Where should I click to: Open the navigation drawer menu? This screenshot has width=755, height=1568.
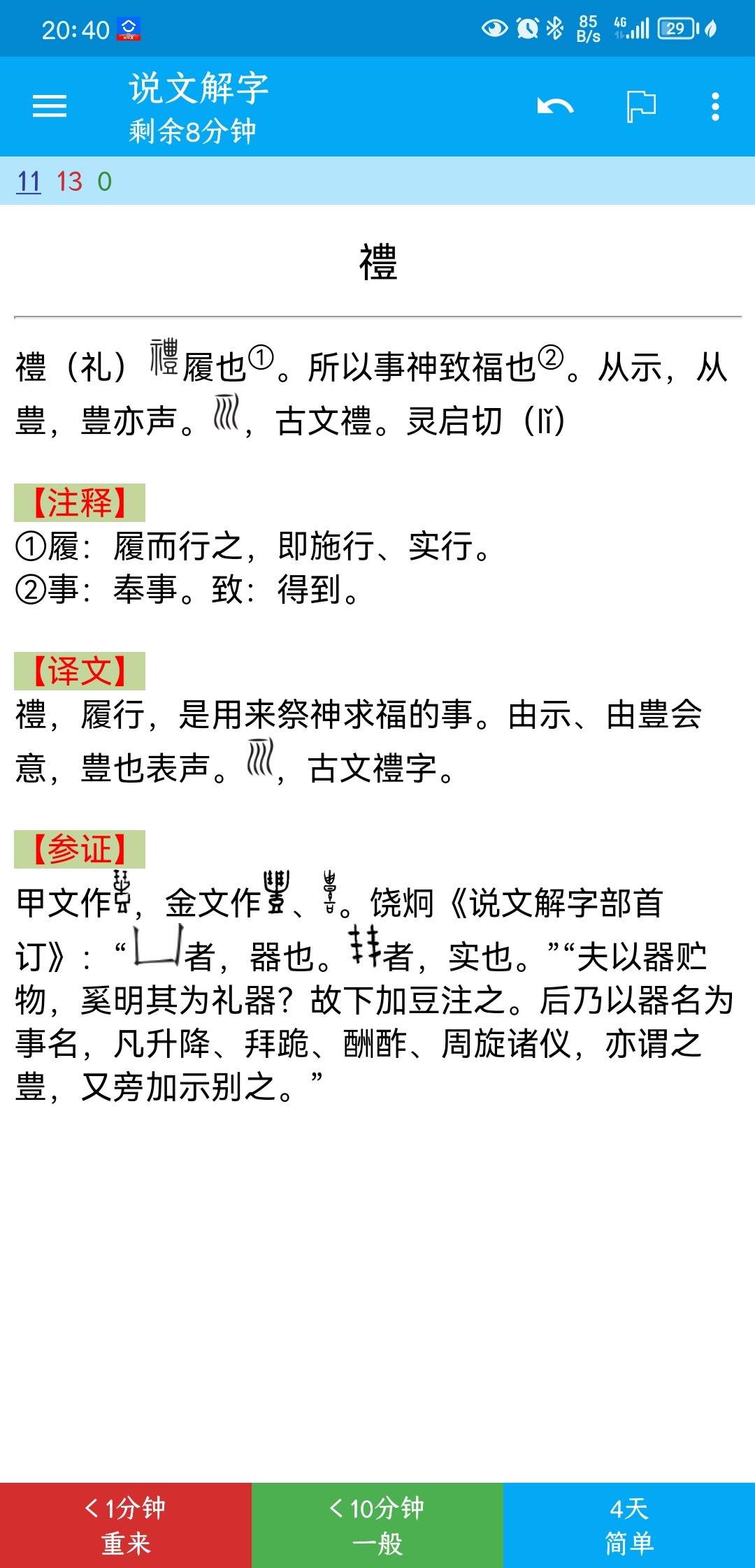[x=50, y=106]
